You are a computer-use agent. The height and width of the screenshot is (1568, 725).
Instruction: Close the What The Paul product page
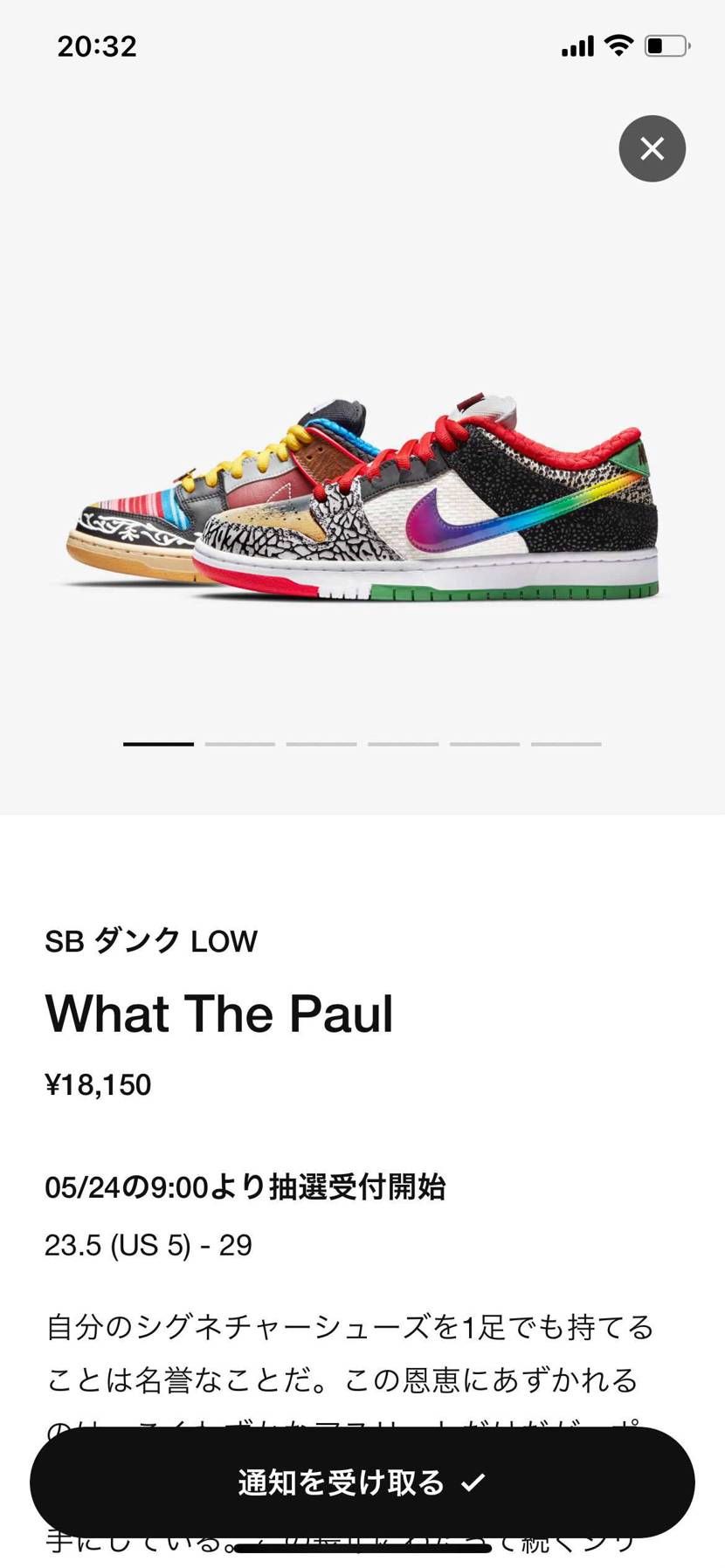pyautogui.click(x=652, y=148)
